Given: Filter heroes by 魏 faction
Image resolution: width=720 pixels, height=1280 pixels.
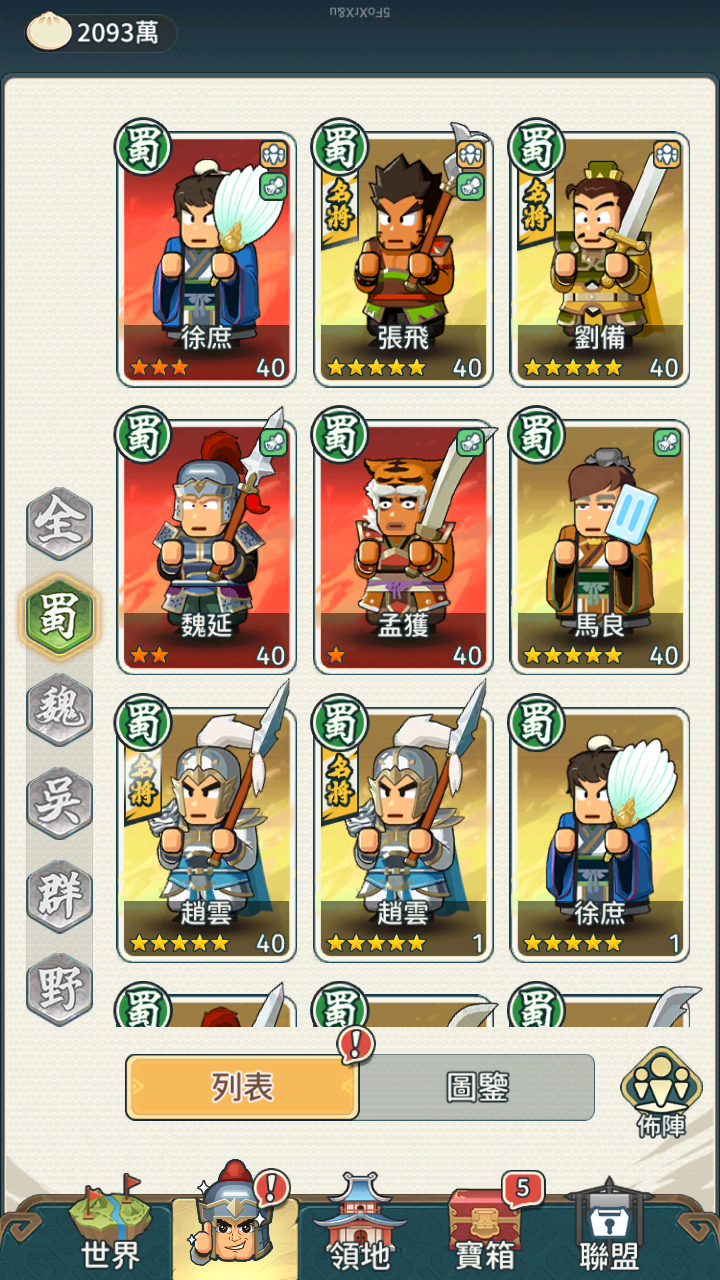Looking at the screenshot, I should click(x=60, y=709).
